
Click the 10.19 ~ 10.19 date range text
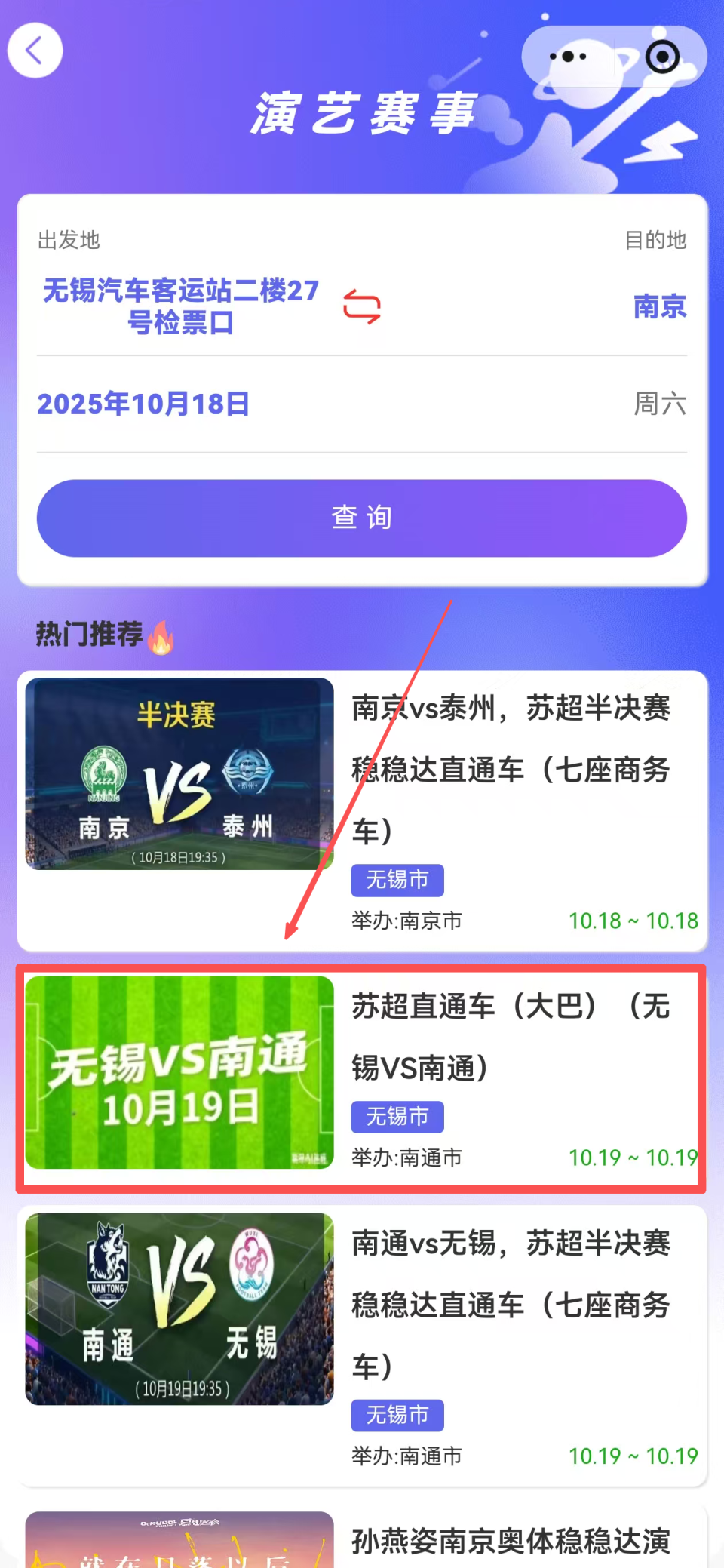coord(632,1157)
